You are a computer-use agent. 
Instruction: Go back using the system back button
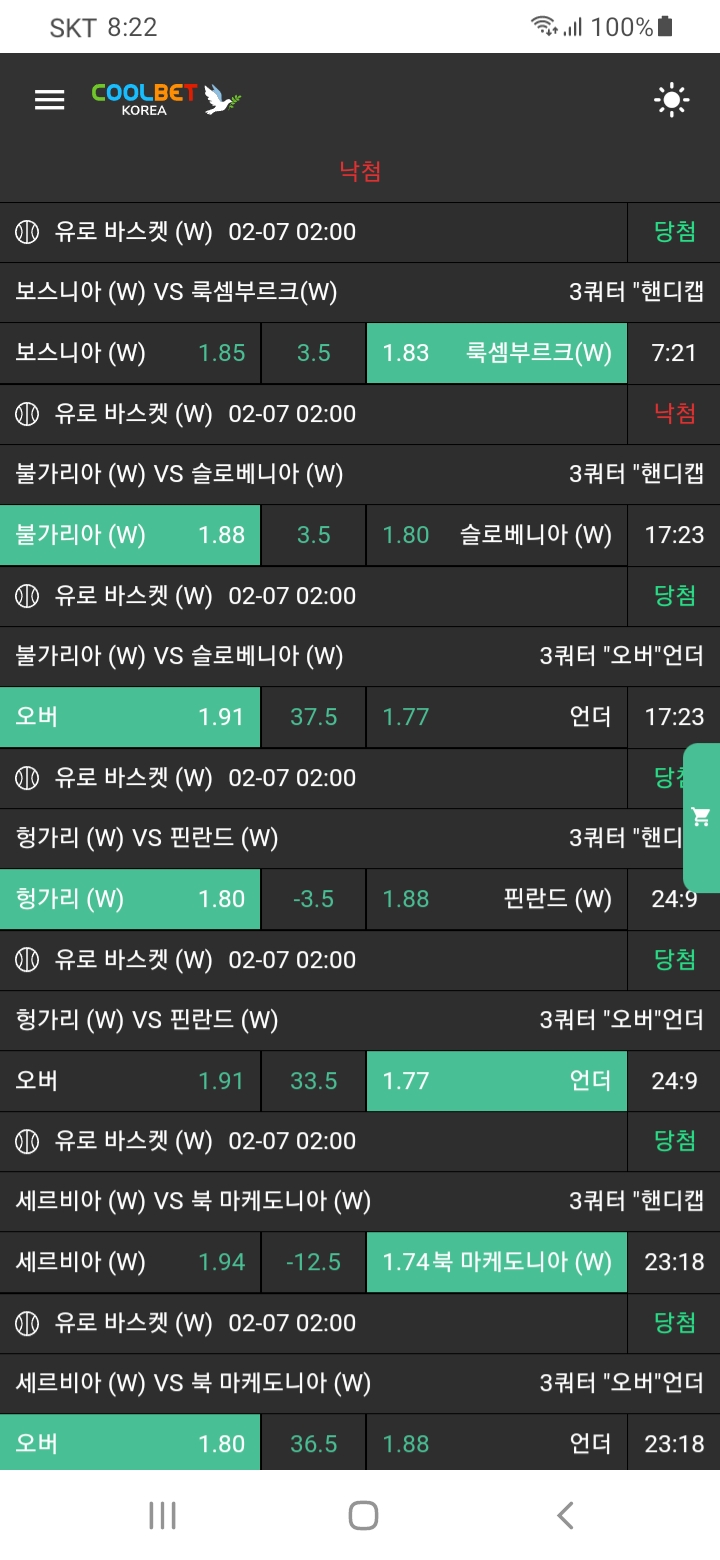tap(565, 1515)
